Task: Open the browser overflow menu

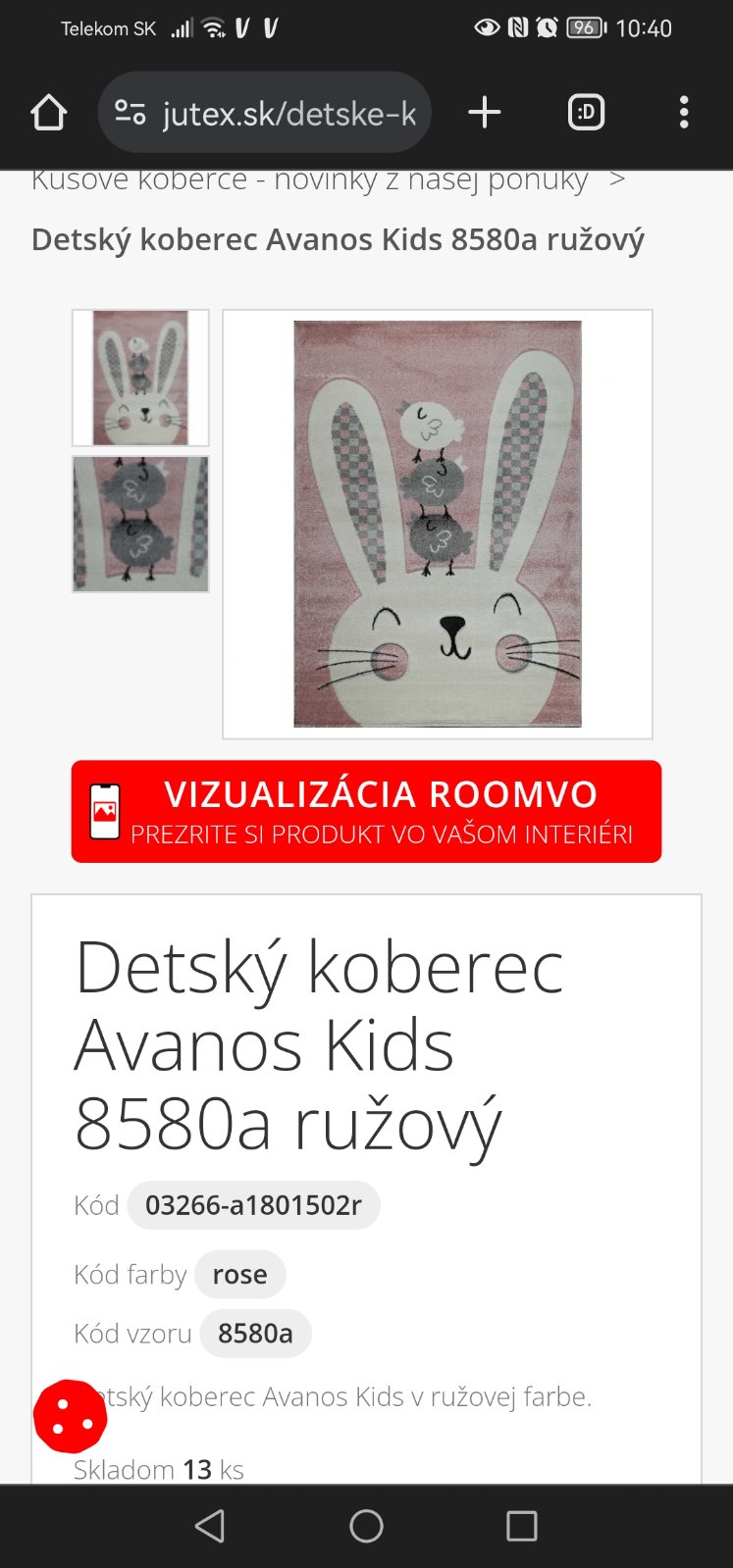Action: click(x=684, y=113)
